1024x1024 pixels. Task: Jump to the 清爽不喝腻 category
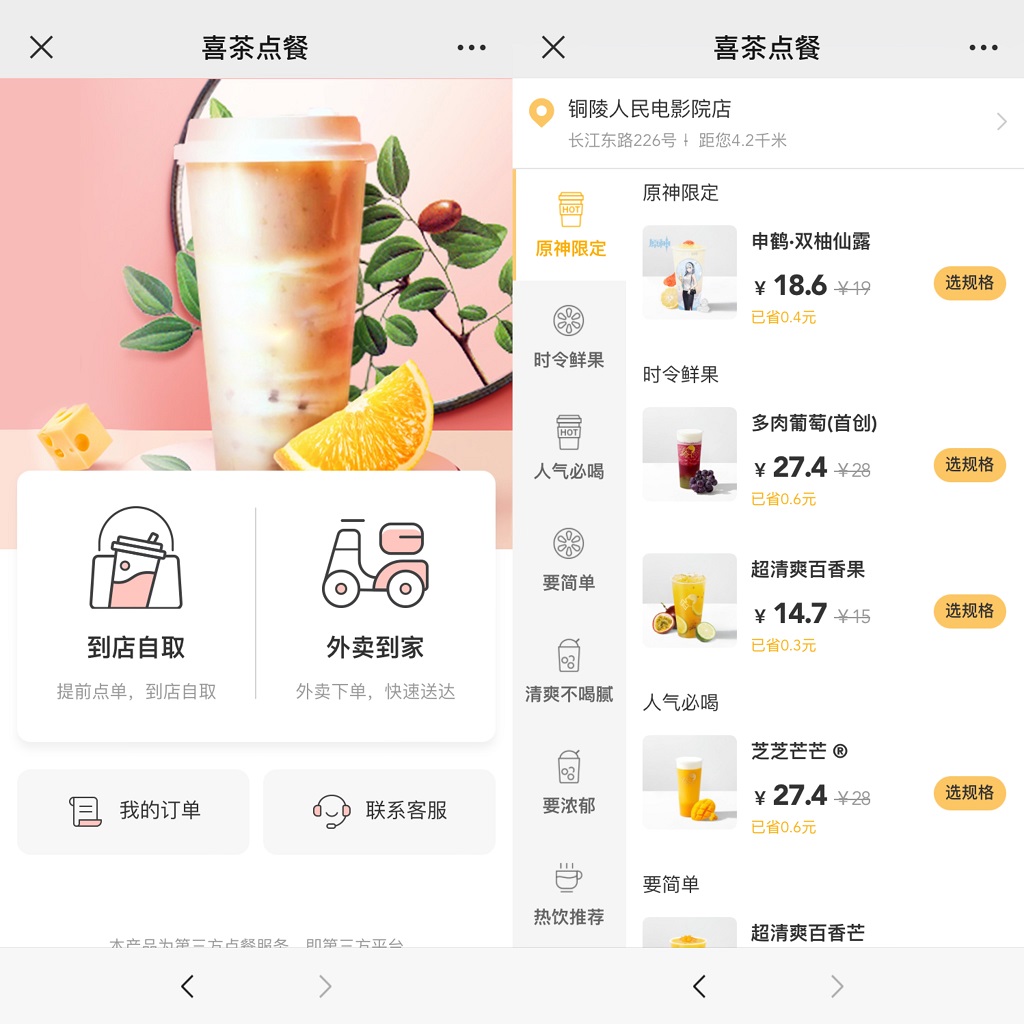[x=569, y=670]
